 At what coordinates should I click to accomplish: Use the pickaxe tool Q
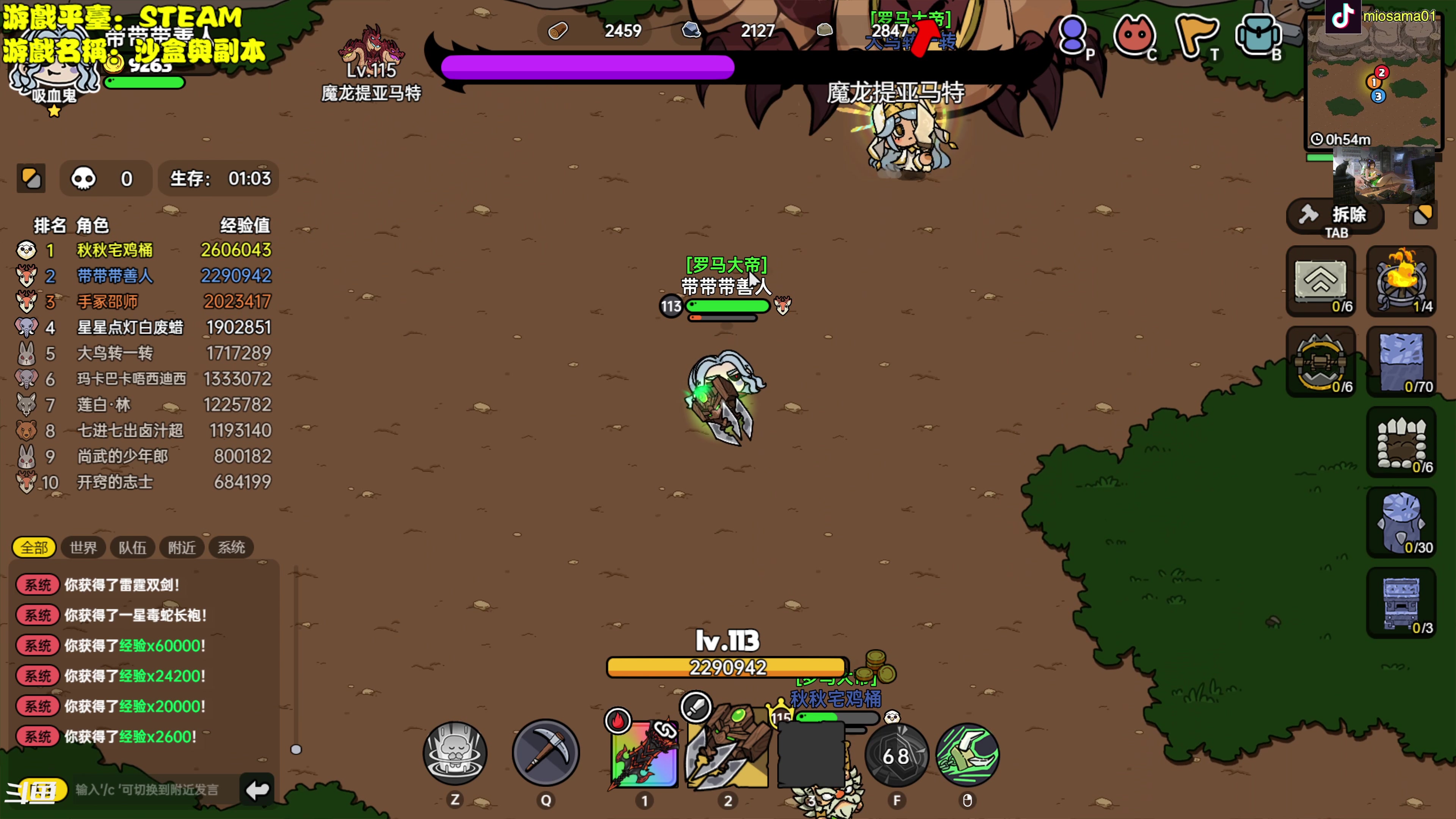tap(546, 753)
